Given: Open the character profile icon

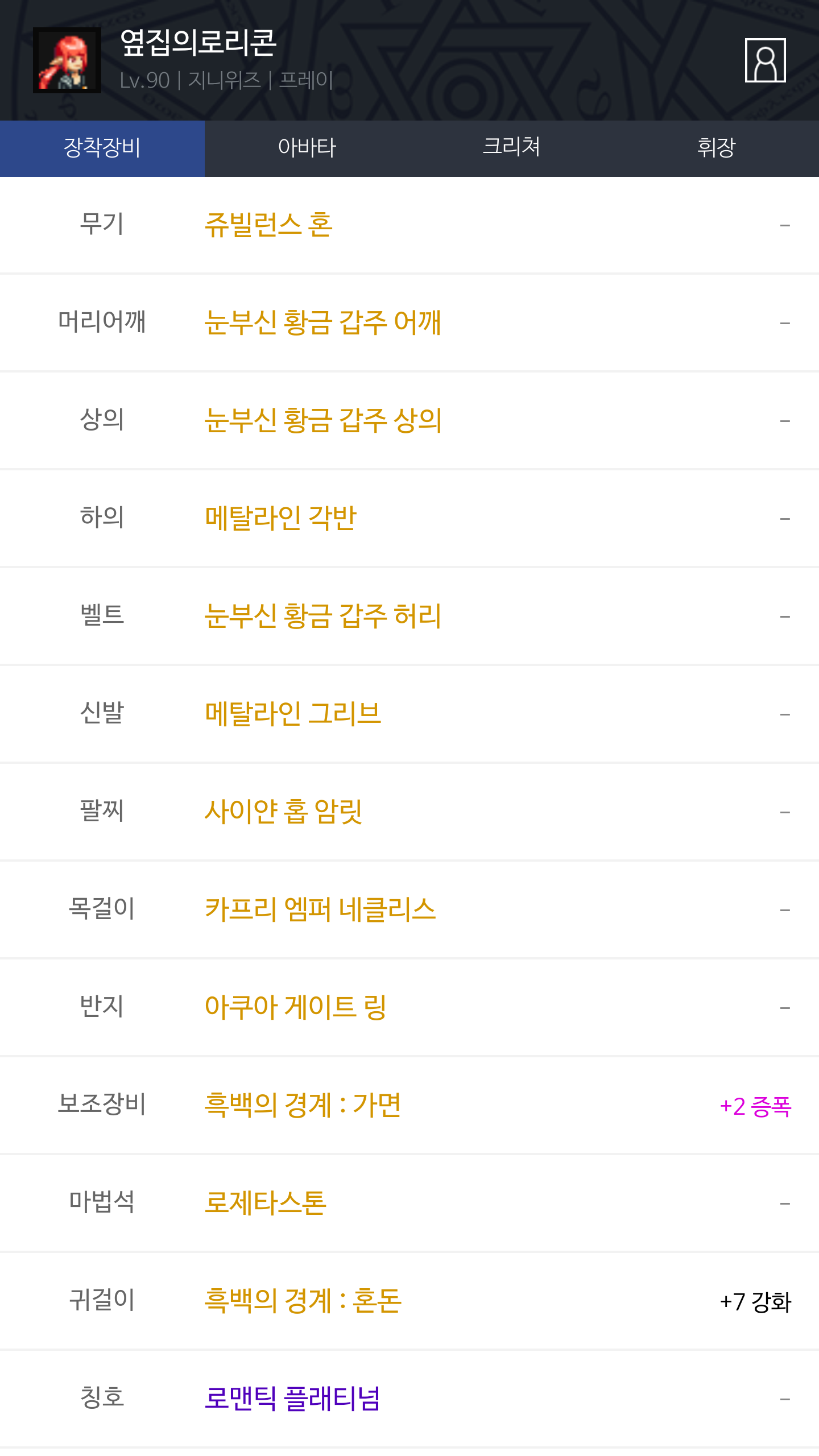Looking at the screenshot, I should [x=765, y=60].
